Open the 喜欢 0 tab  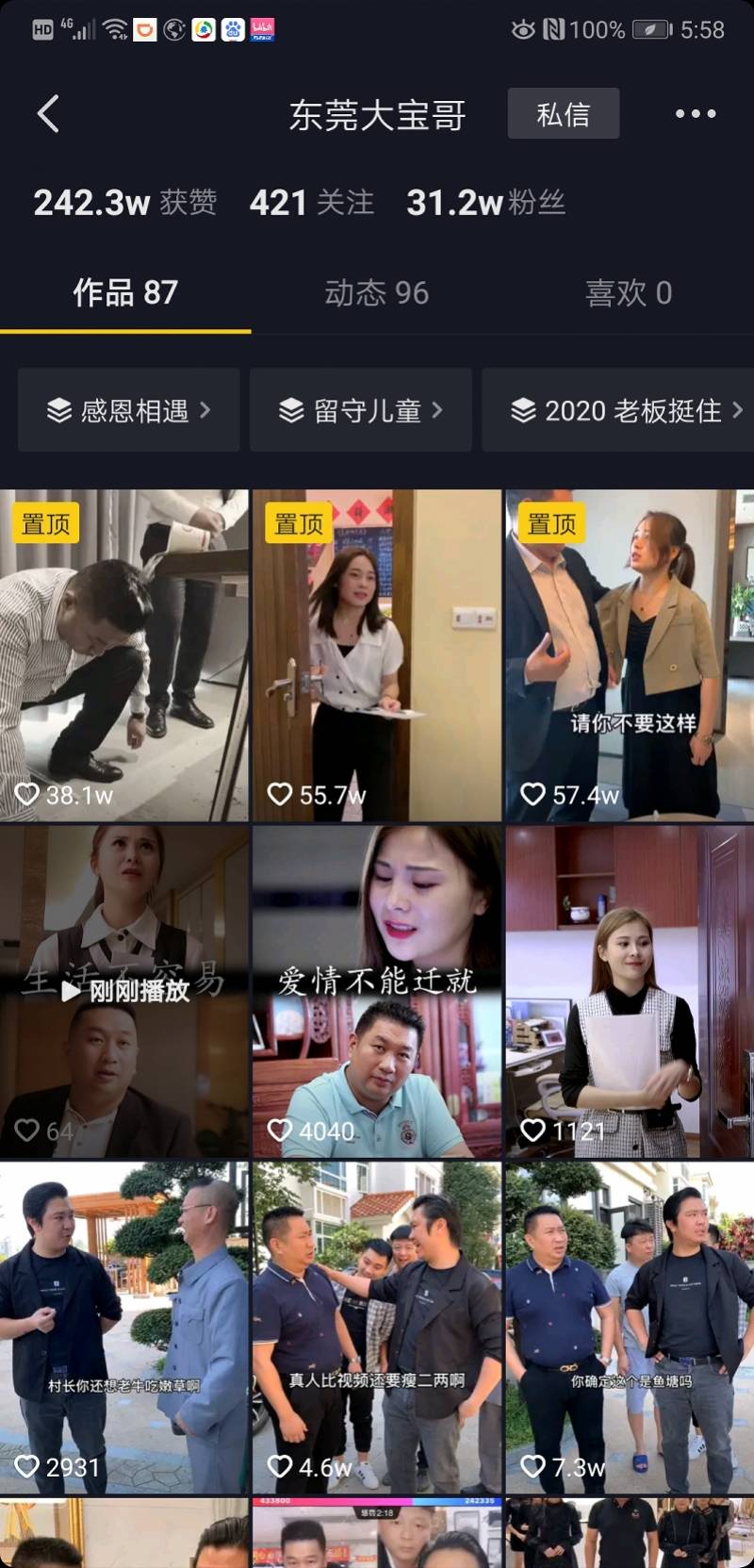pyautogui.click(x=628, y=292)
